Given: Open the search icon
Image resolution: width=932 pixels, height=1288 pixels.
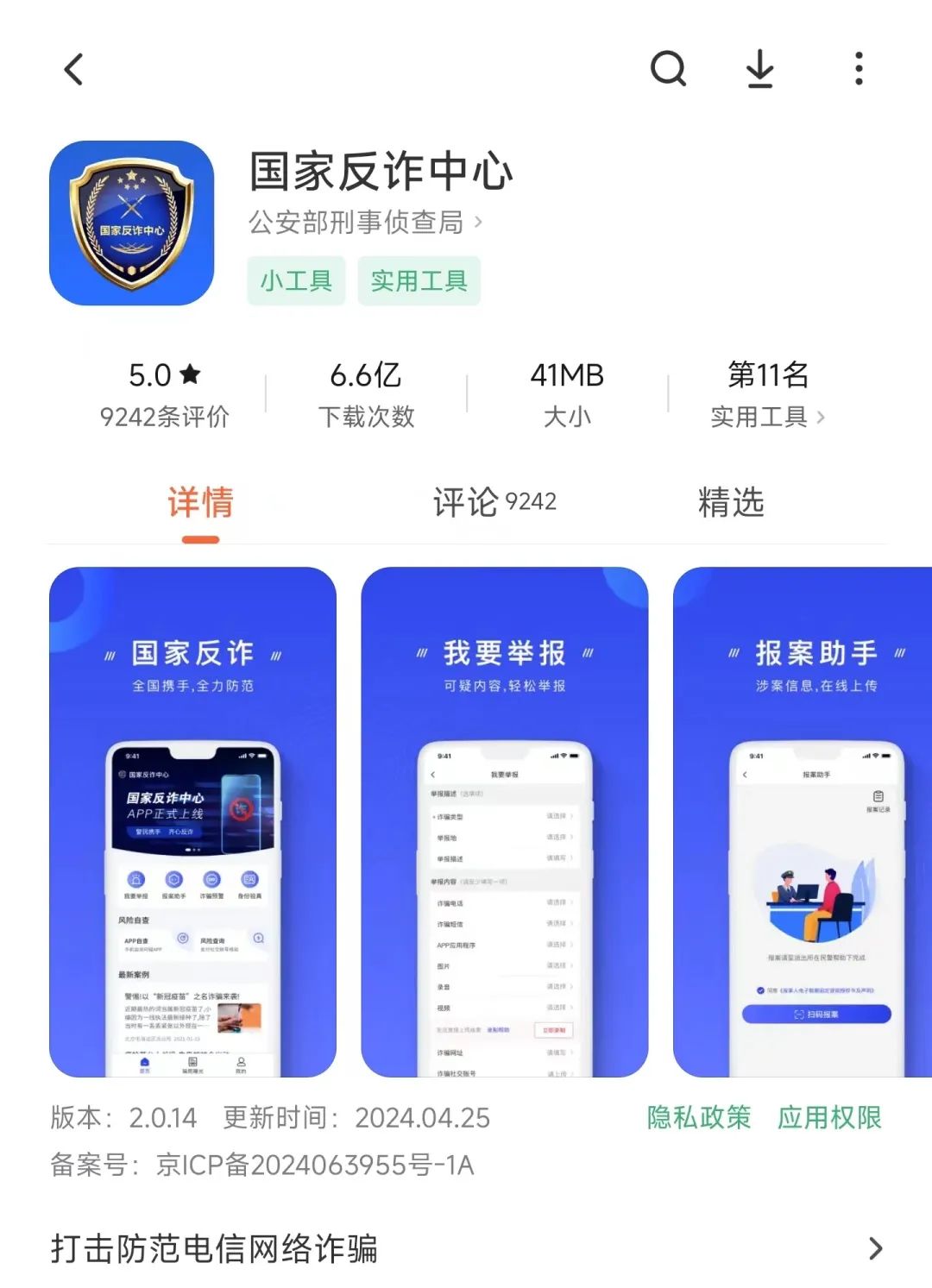Looking at the screenshot, I should (668, 69).
